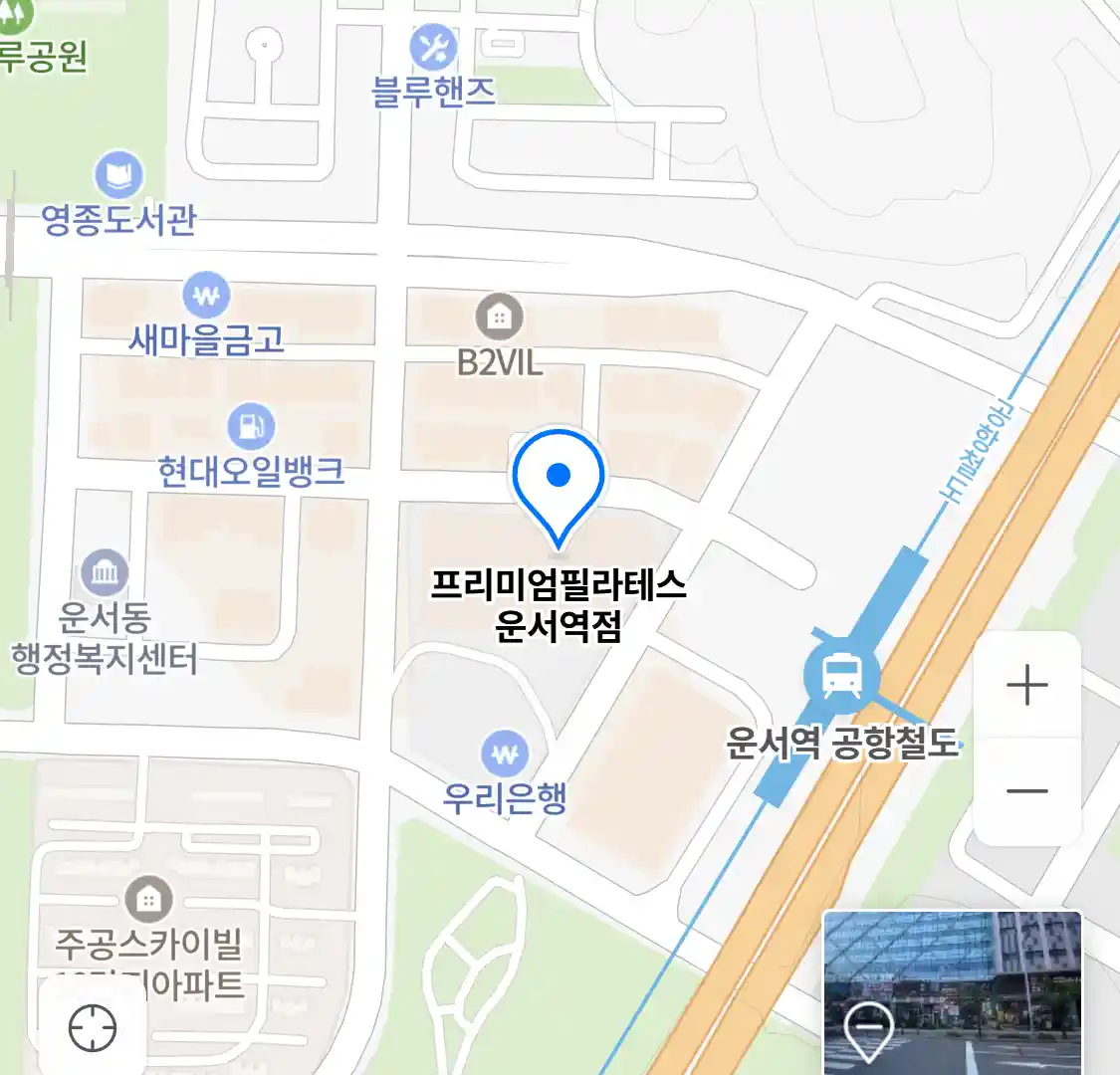This screenshot has height=1075, width=1120.
Task: Zoom out on the map
Action: click(1026, 792)
